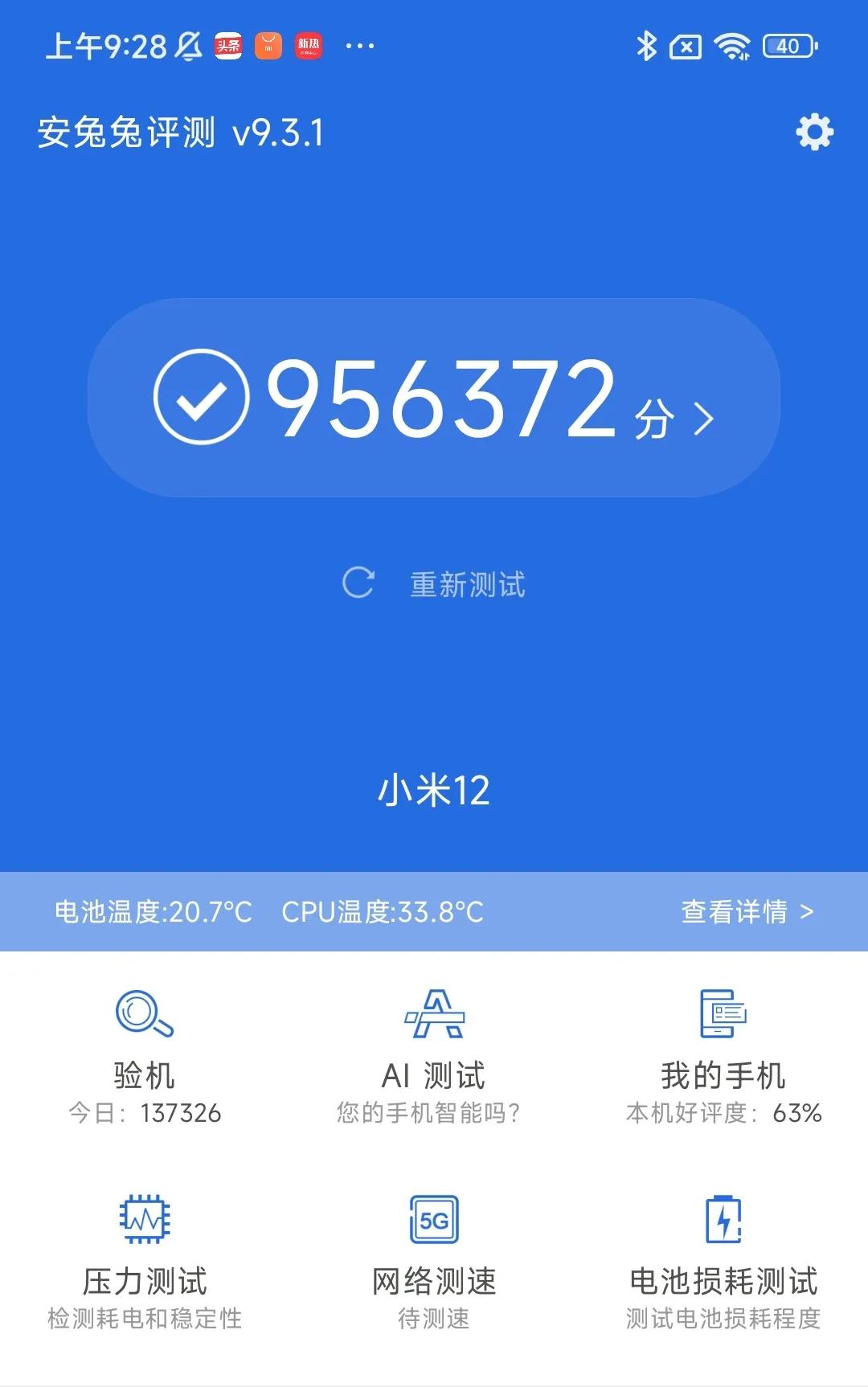Image resolution: width=868 pixels, height=1387 pixels.
Task: Tap the Bluetooth icon in status bar
Action: coord(646,46)
